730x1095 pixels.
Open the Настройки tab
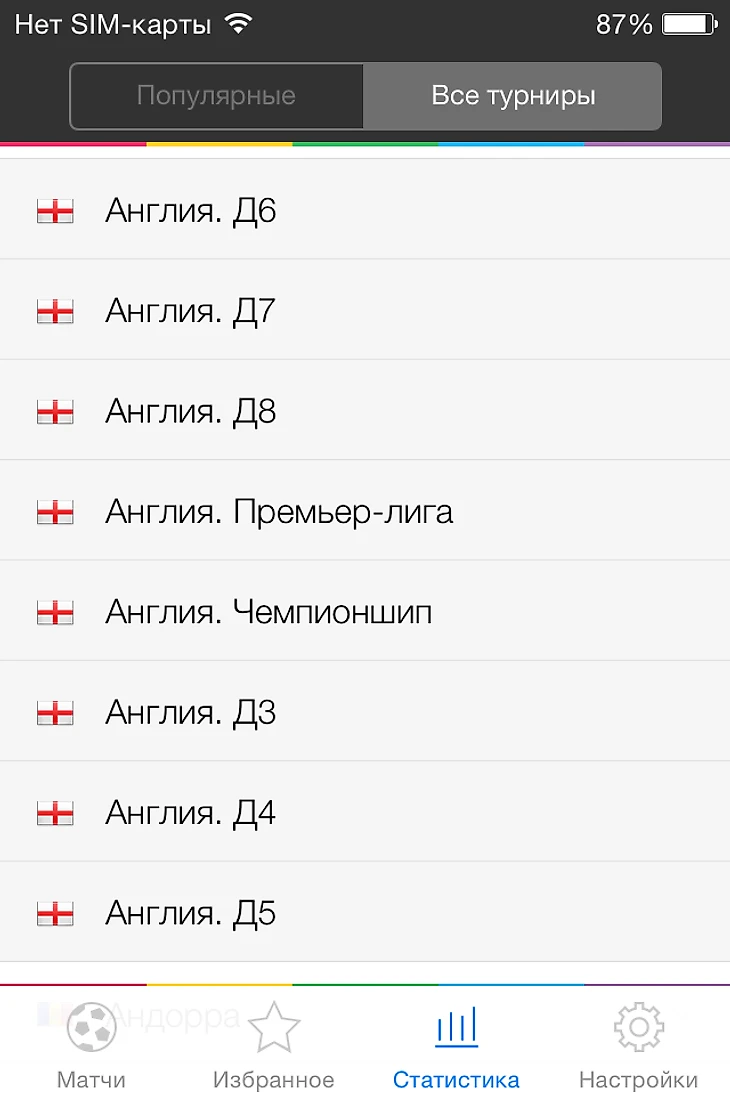click(638, 1044)
